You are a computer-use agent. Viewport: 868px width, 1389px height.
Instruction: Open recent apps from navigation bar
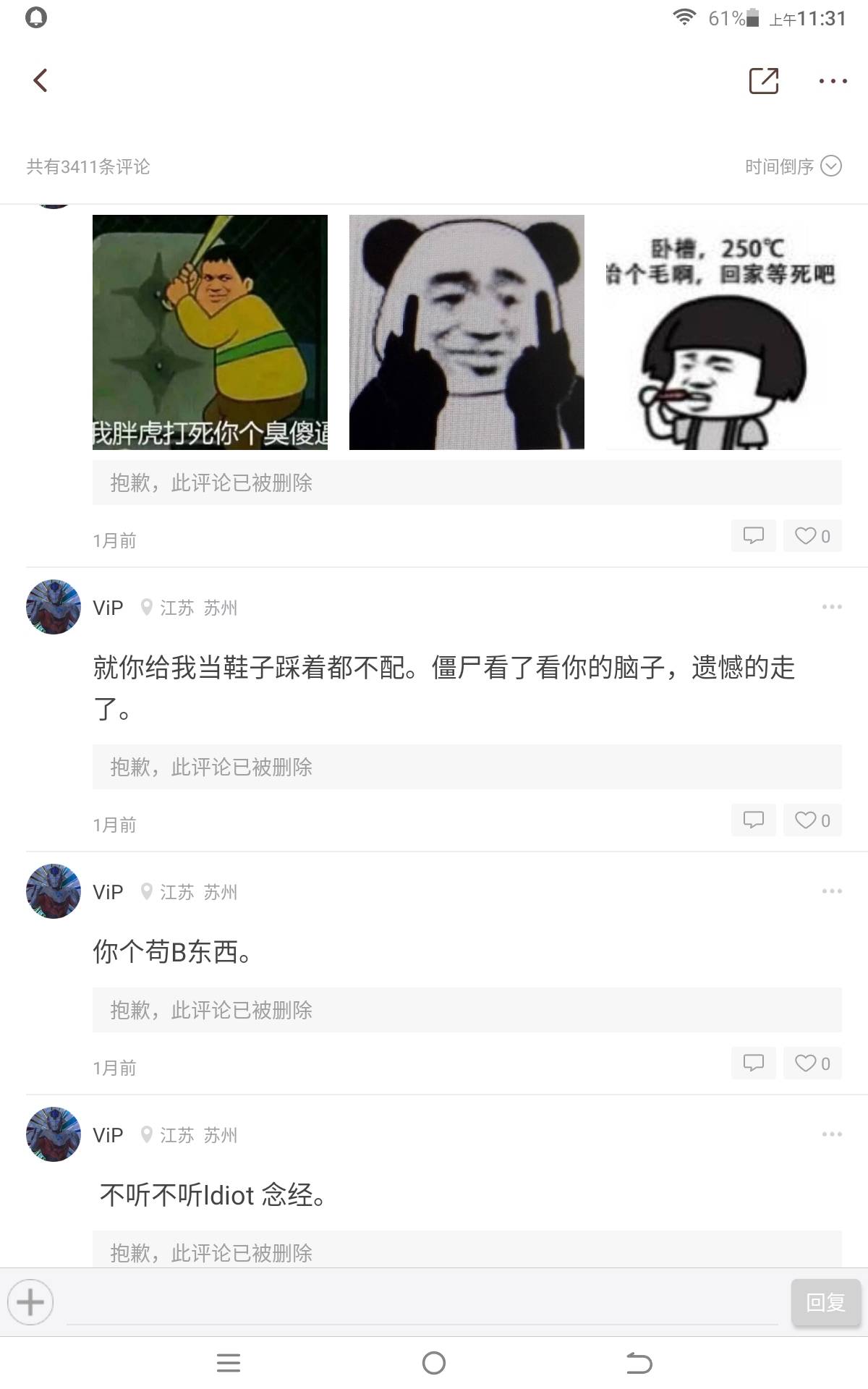click(x=229, y=1363)
